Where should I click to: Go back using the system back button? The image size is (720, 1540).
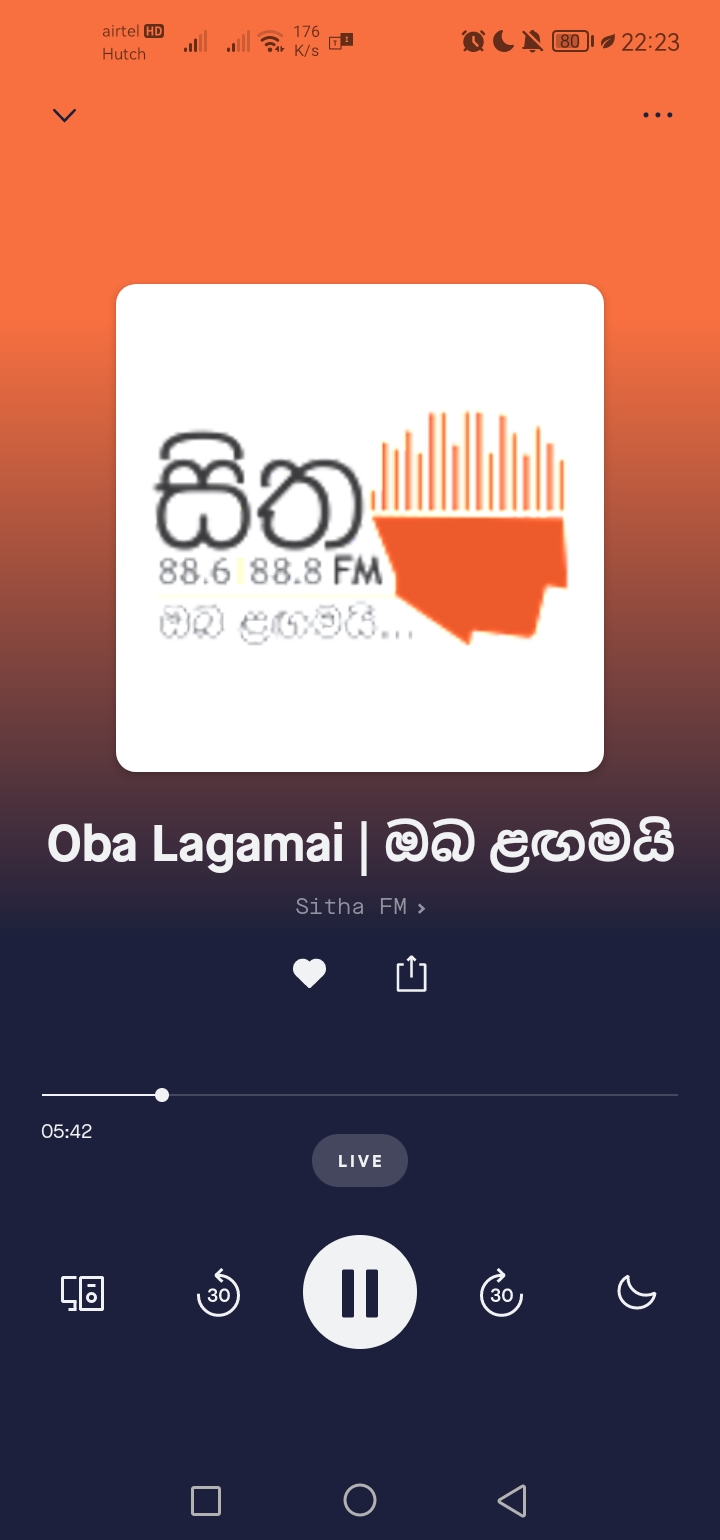(512, 1500)
